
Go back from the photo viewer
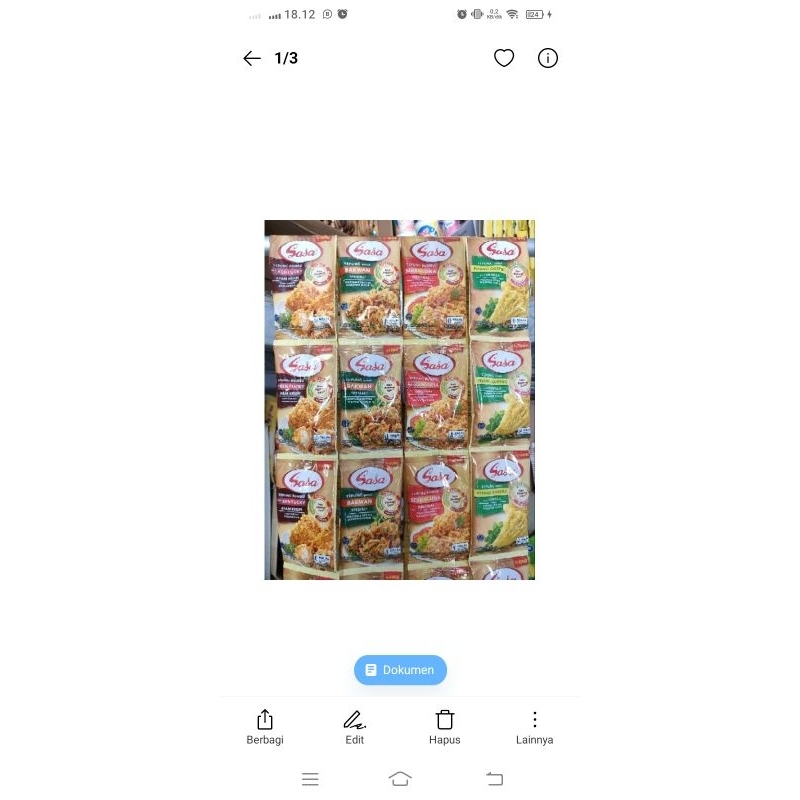click(x=251, y=58)
